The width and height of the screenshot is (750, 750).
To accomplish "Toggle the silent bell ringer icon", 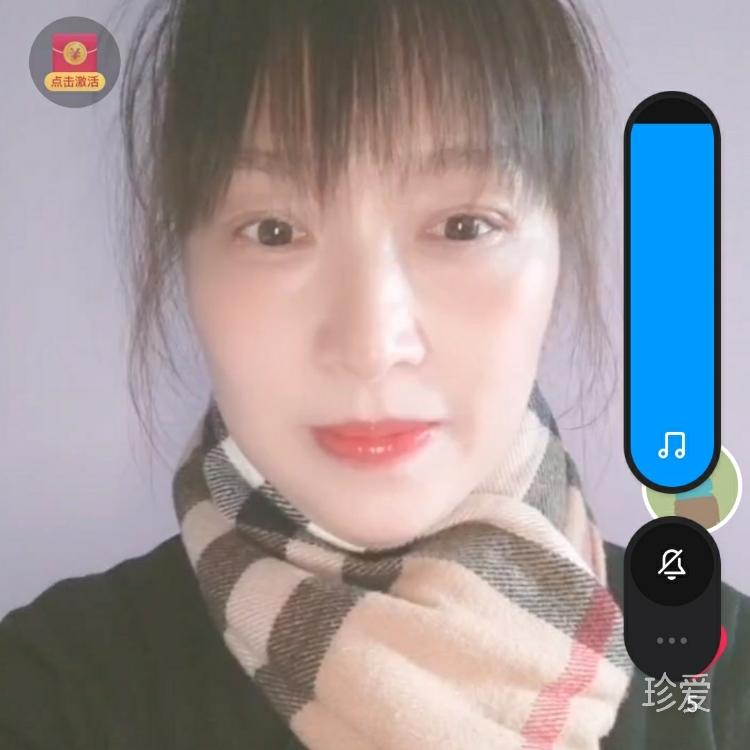I will pyautogui.click(x=672, y=566).
